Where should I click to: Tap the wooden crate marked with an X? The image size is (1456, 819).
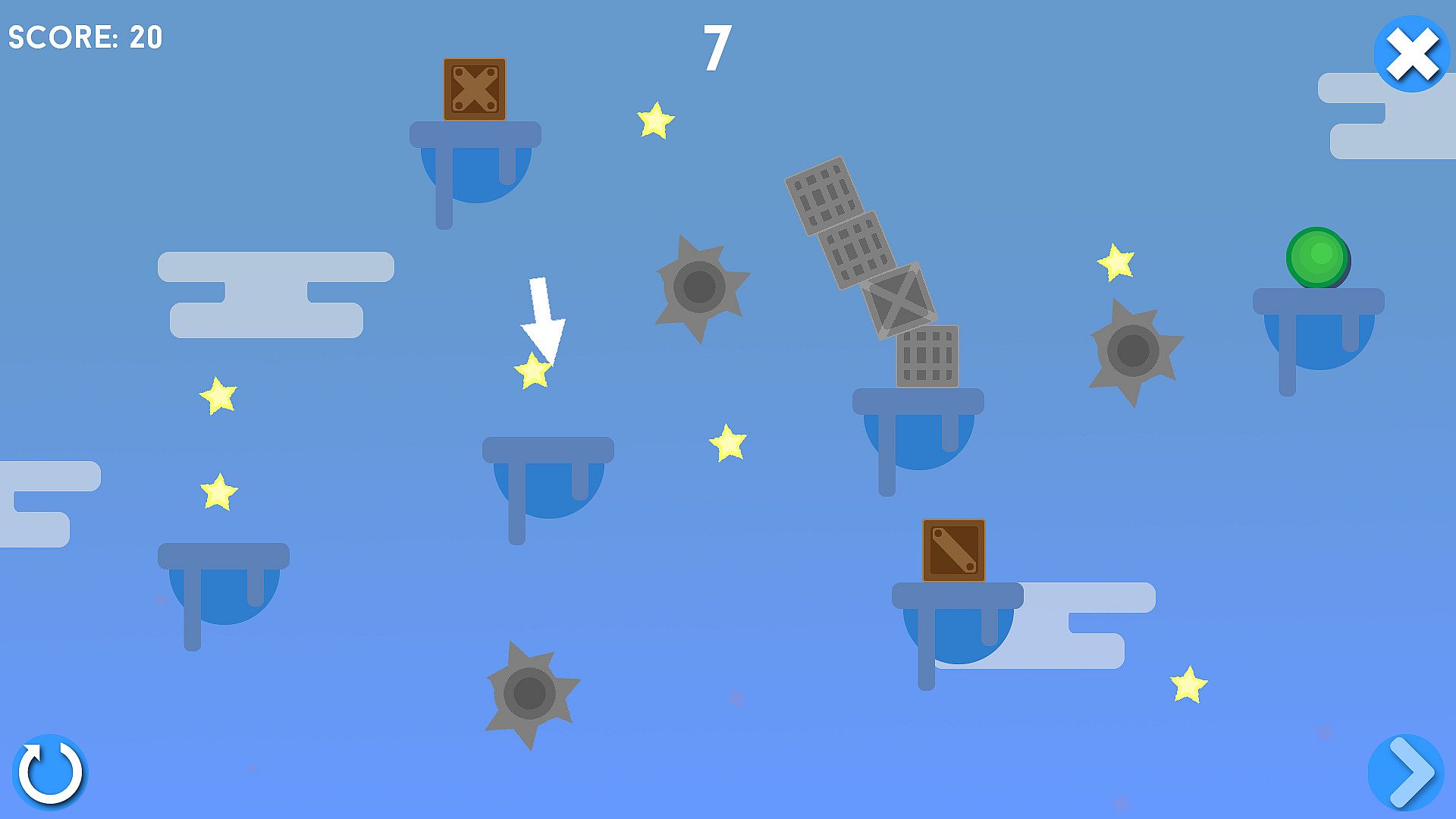(x=475, y=89)
